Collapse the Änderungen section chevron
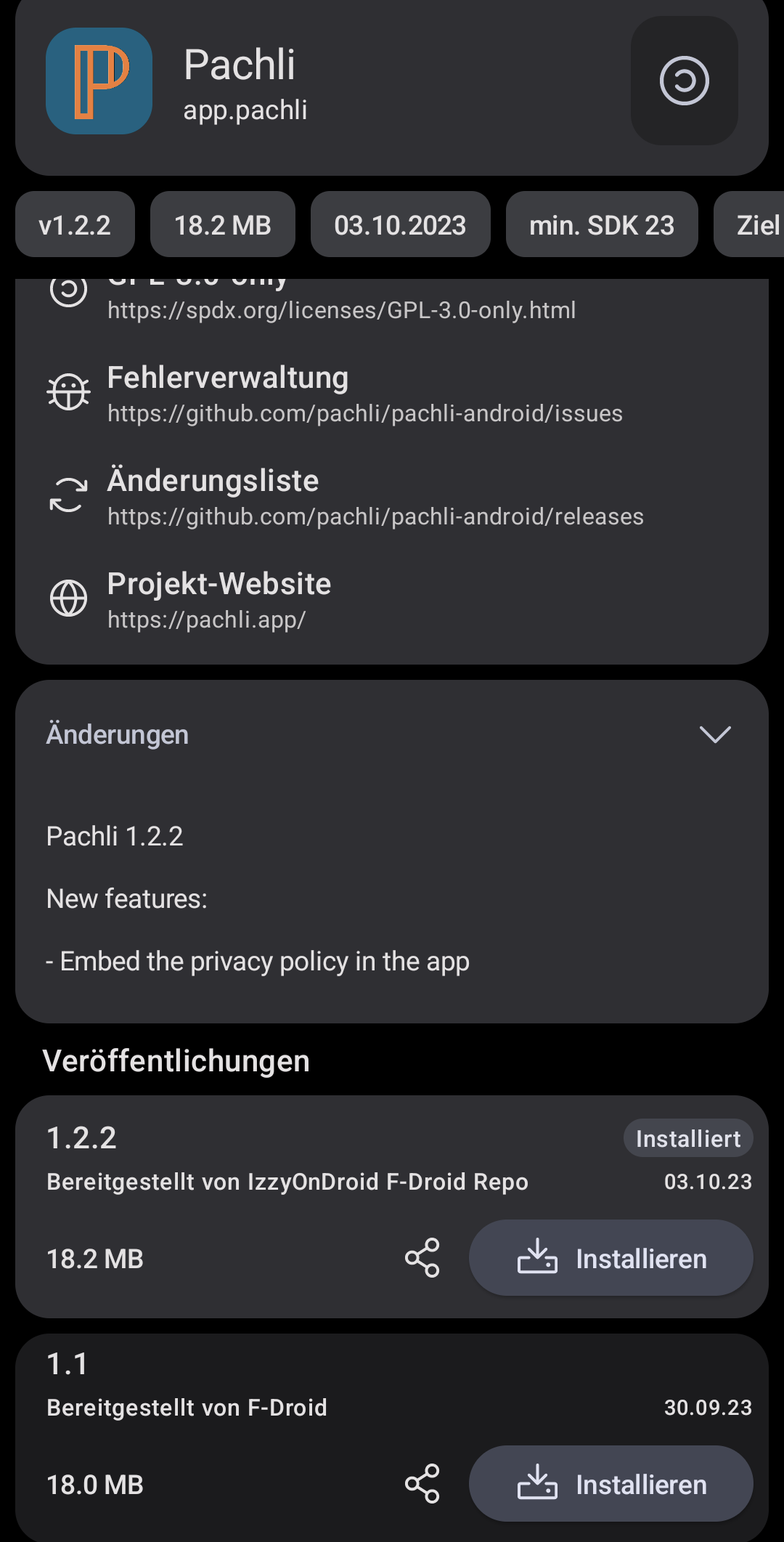The width and height of the screenshot is (784, 1542). 715,734
